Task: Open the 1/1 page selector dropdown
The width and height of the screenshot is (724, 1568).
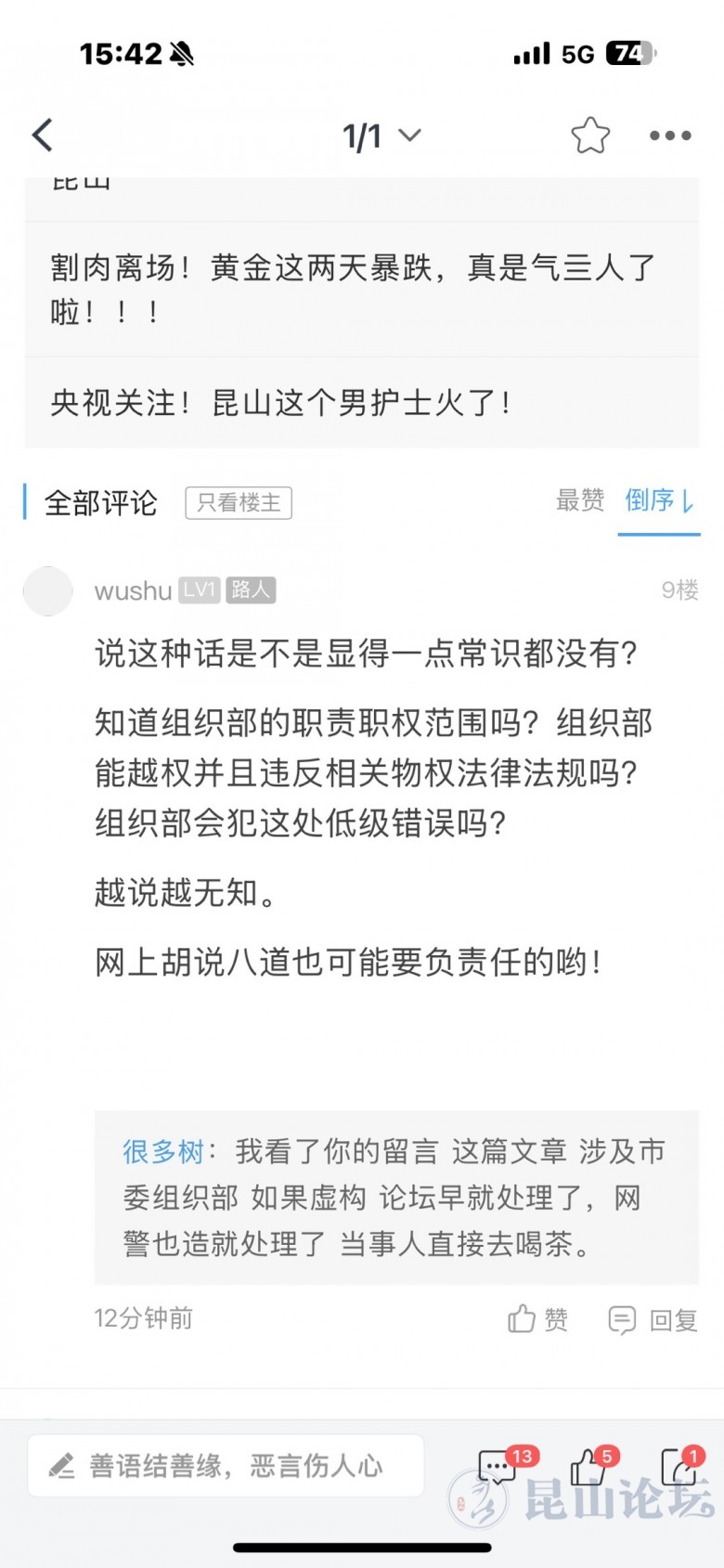Action: tap(381, 136)
